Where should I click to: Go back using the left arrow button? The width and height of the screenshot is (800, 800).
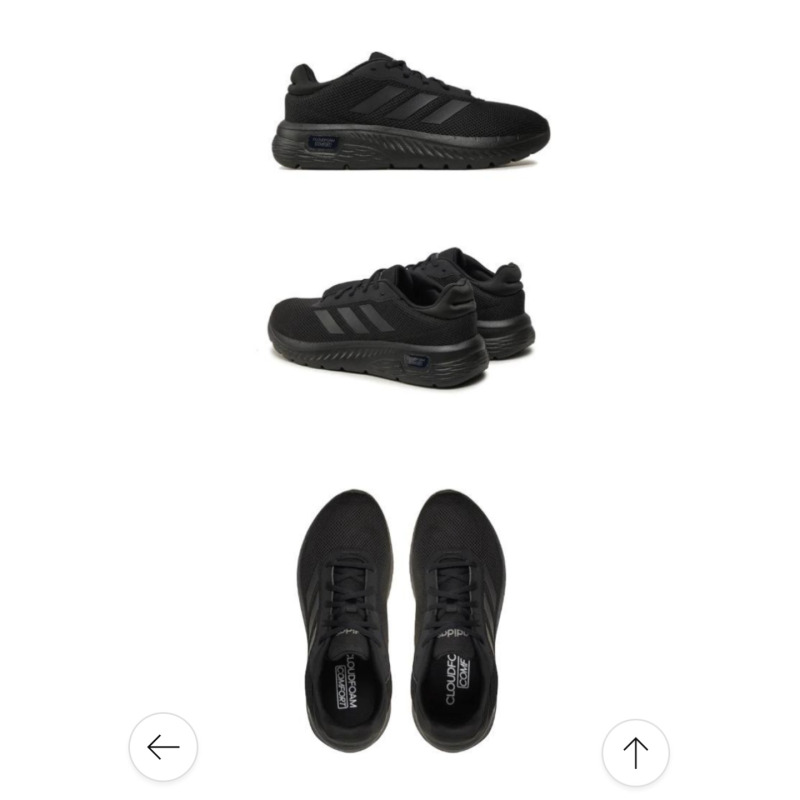pos(163,747)
